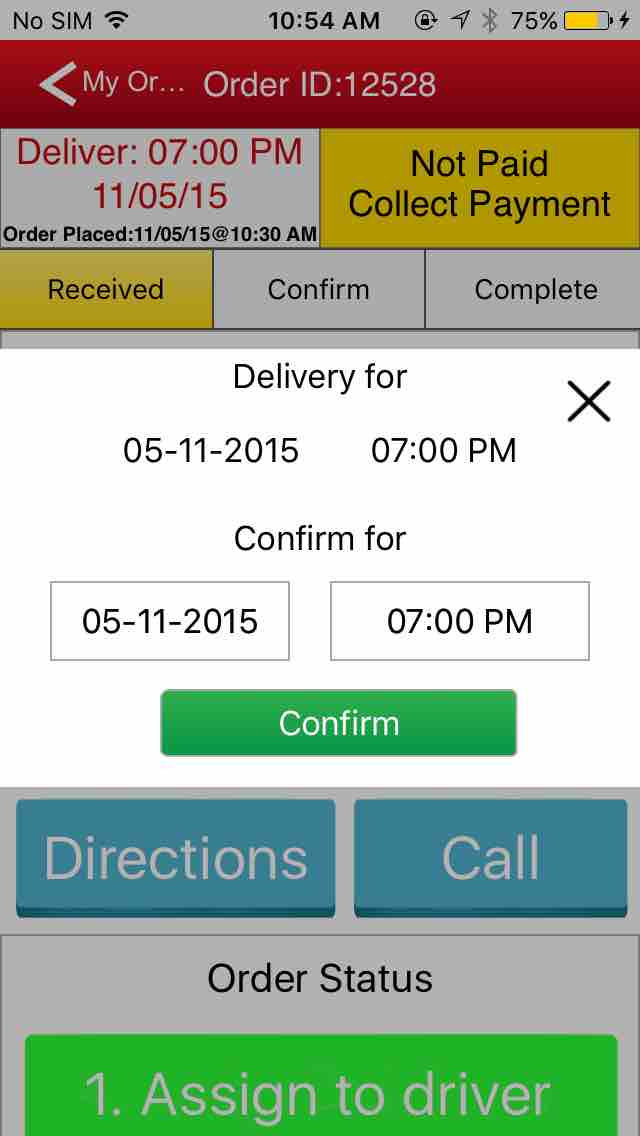
Task: Select the Received status tab
Action: [106, 290]
